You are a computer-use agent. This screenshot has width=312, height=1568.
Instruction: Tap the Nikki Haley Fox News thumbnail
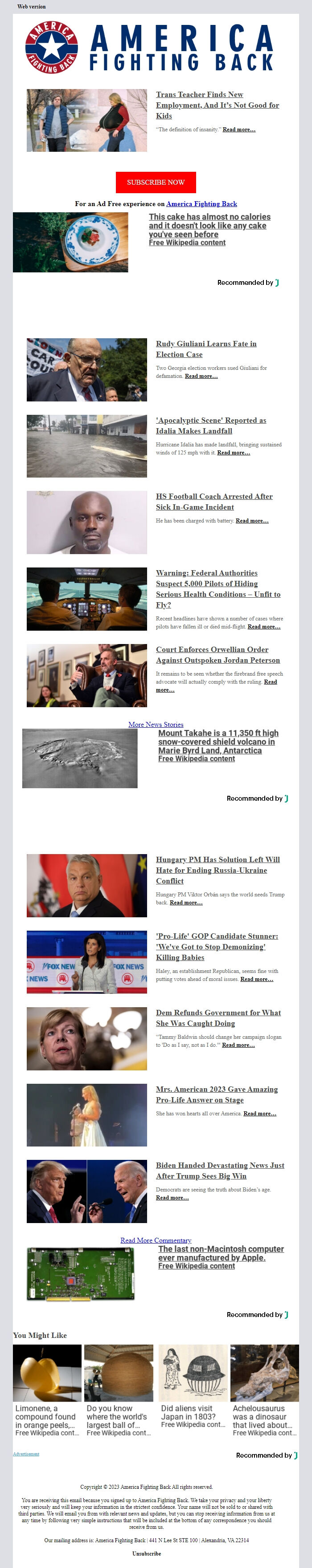(86, 962)
